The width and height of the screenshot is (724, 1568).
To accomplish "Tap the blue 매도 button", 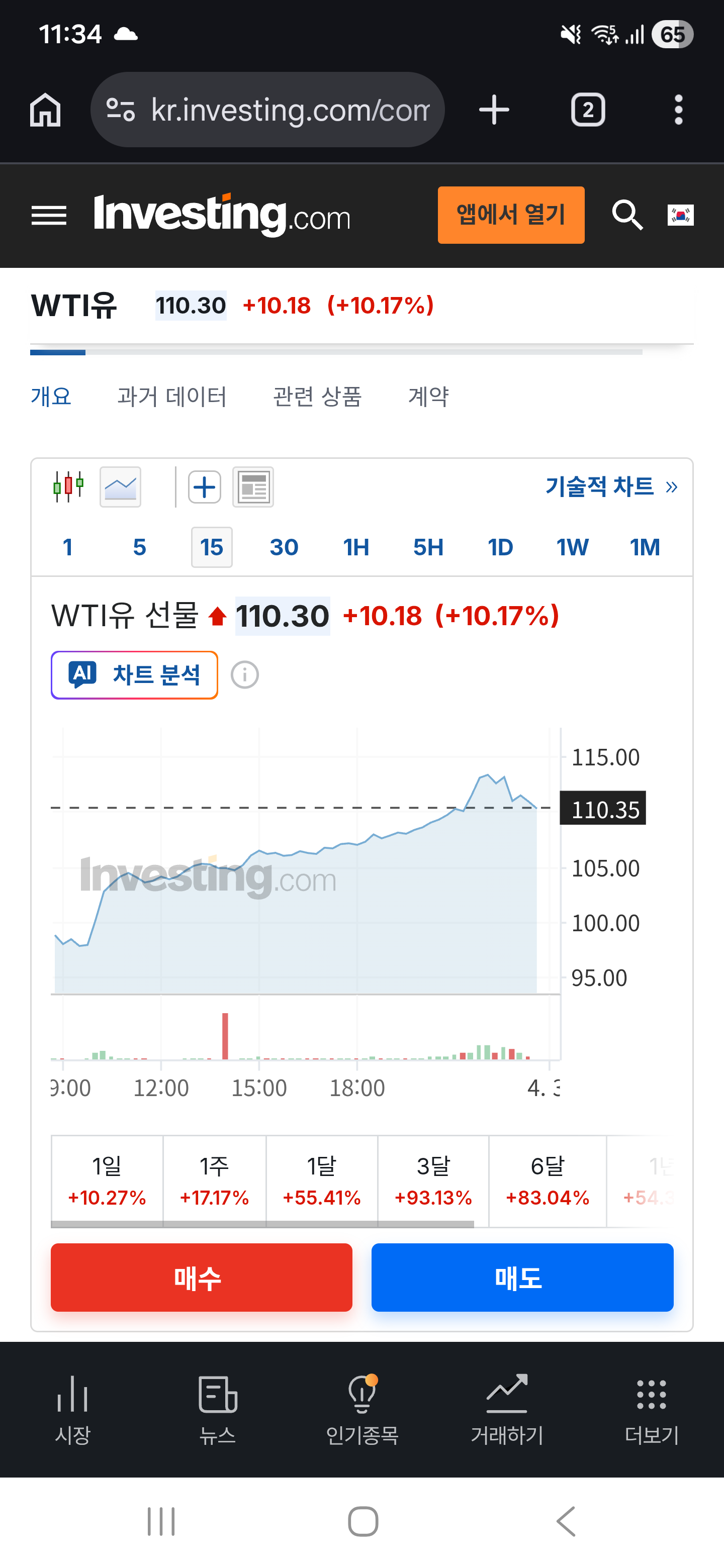I will [x=522, y=1277].
